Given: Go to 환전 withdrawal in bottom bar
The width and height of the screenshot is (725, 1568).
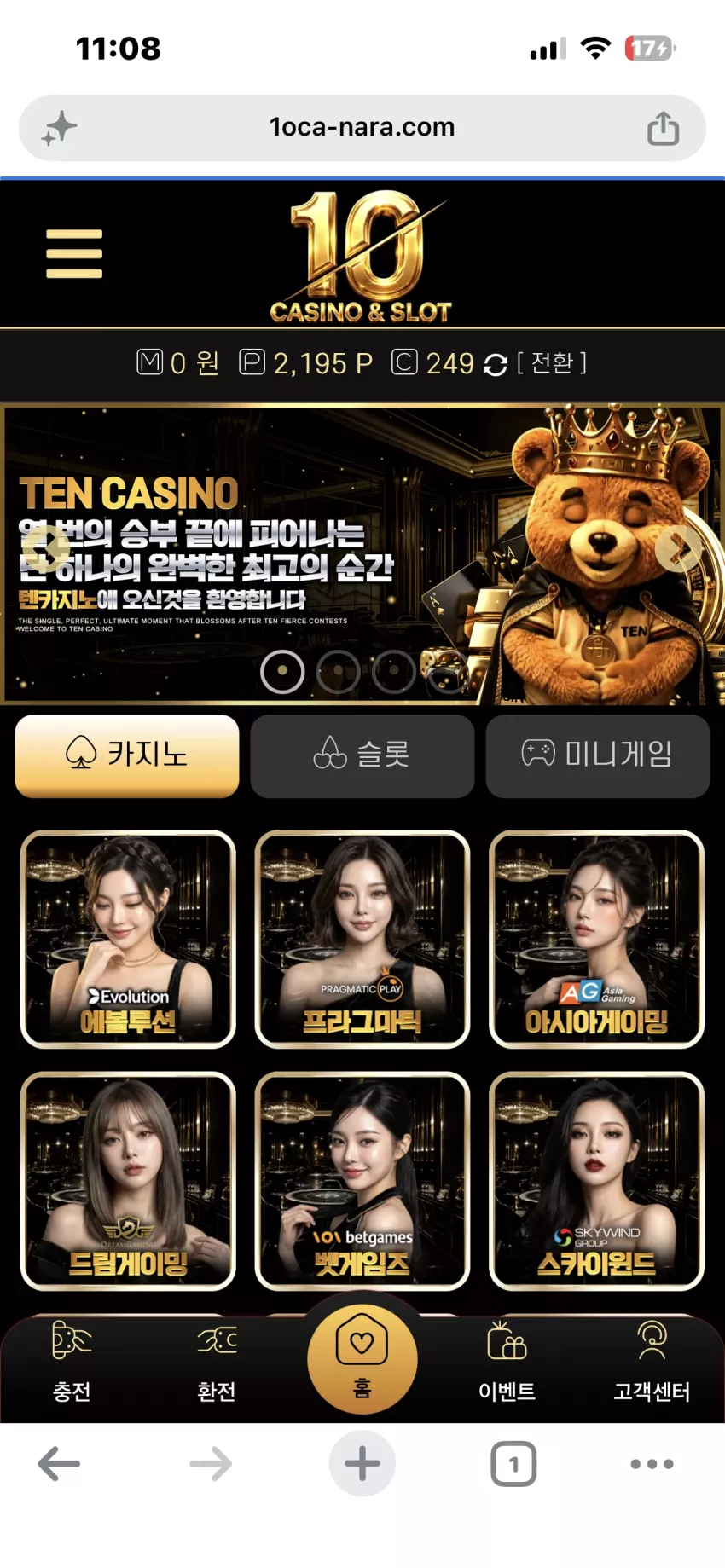Looking at the screenshot, I should [217, 1363].
